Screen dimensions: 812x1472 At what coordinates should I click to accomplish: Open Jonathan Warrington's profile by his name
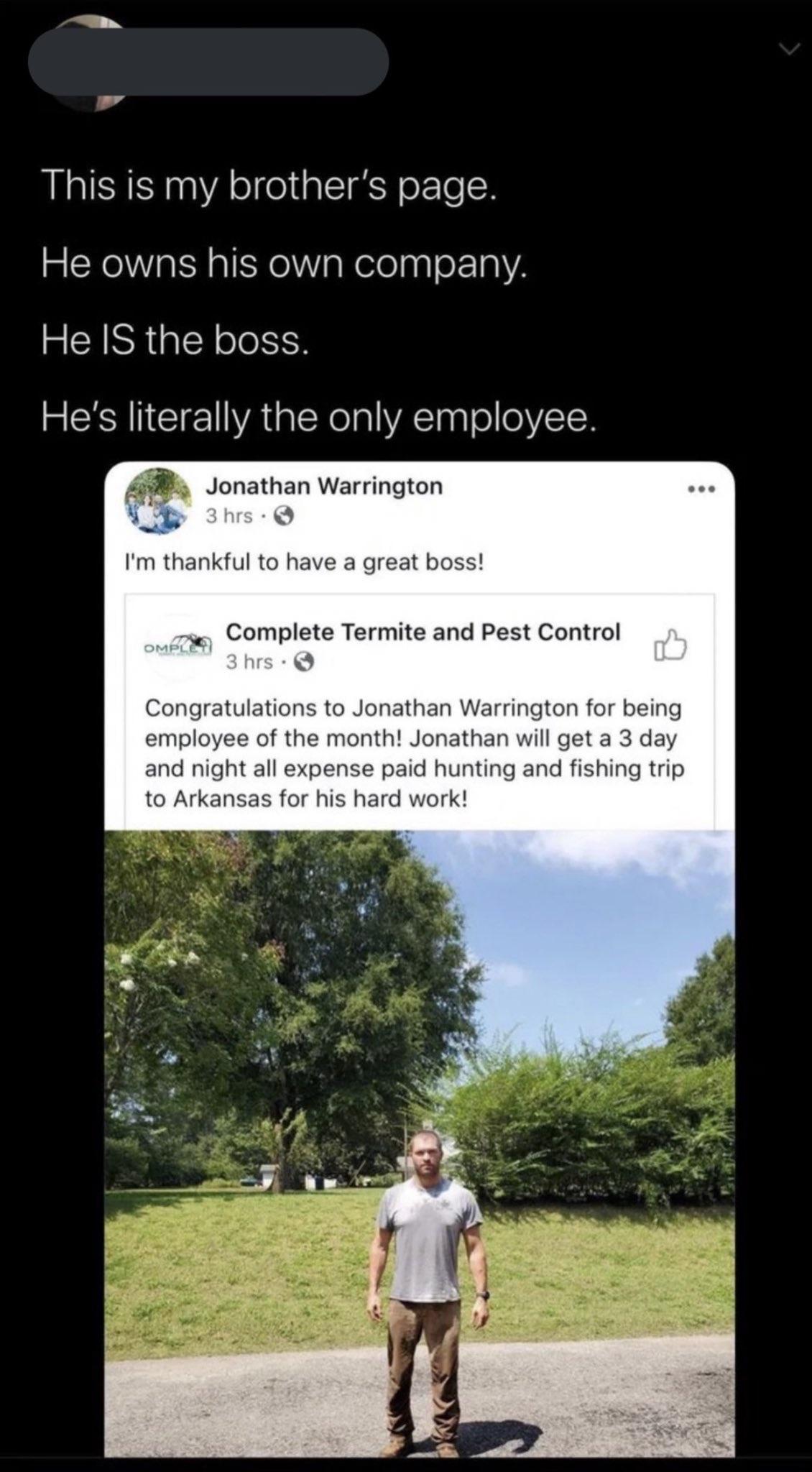(325, 486)
